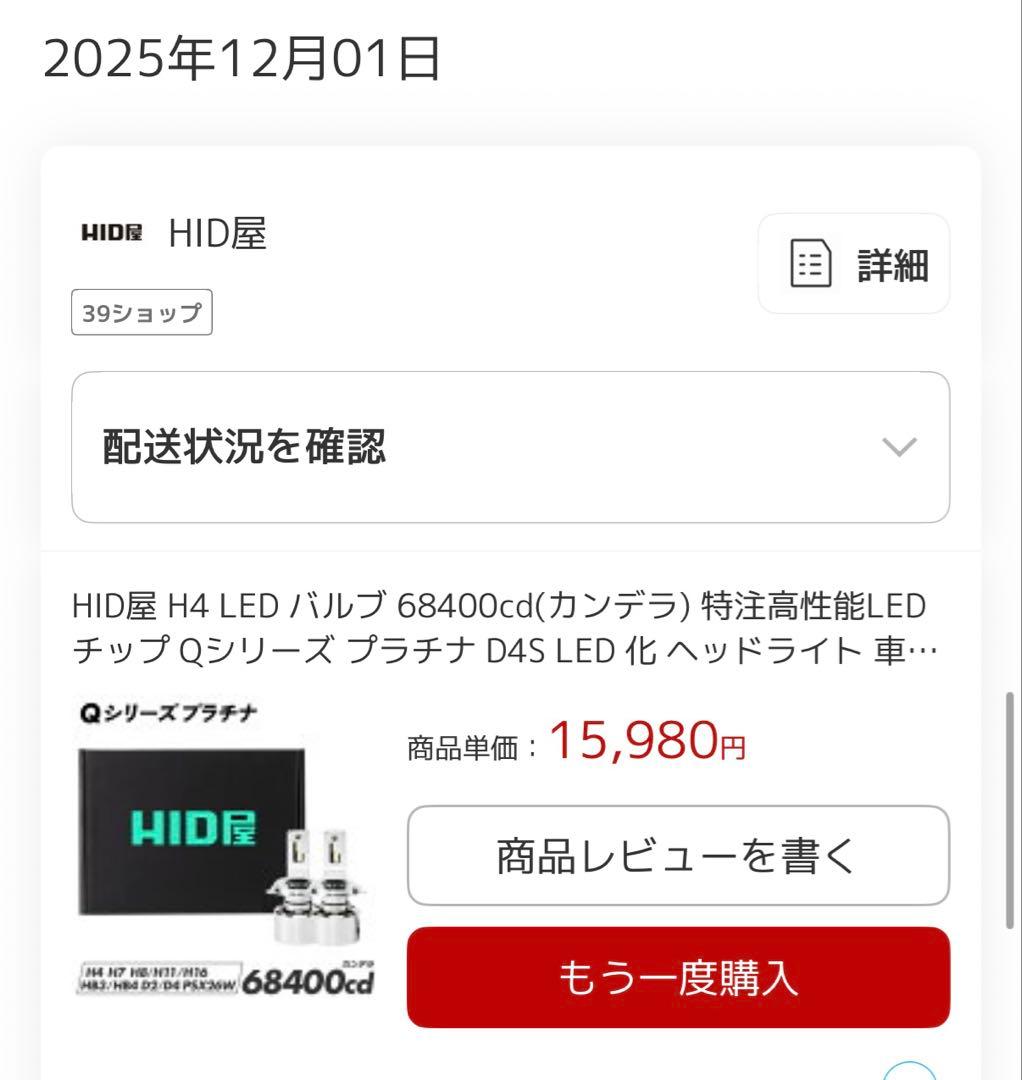
Task: Expand the 配送状況を確認 delivery status section
Action: (510, 446)
